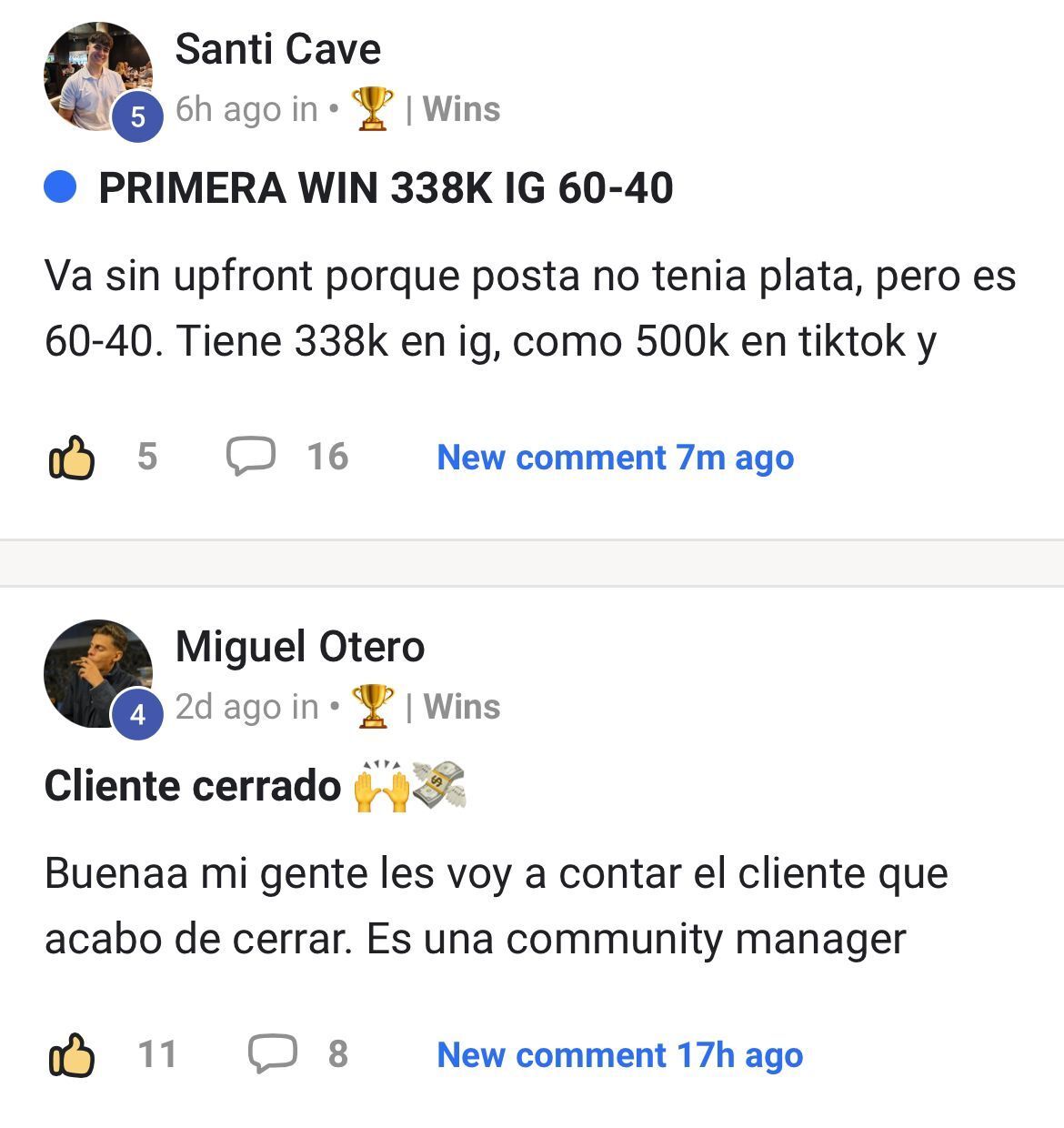Screen dimensions: 1064x1128
Task: Visit Santi Cave's profile by name
Action: pyautogui.click(x=277, y=49)
